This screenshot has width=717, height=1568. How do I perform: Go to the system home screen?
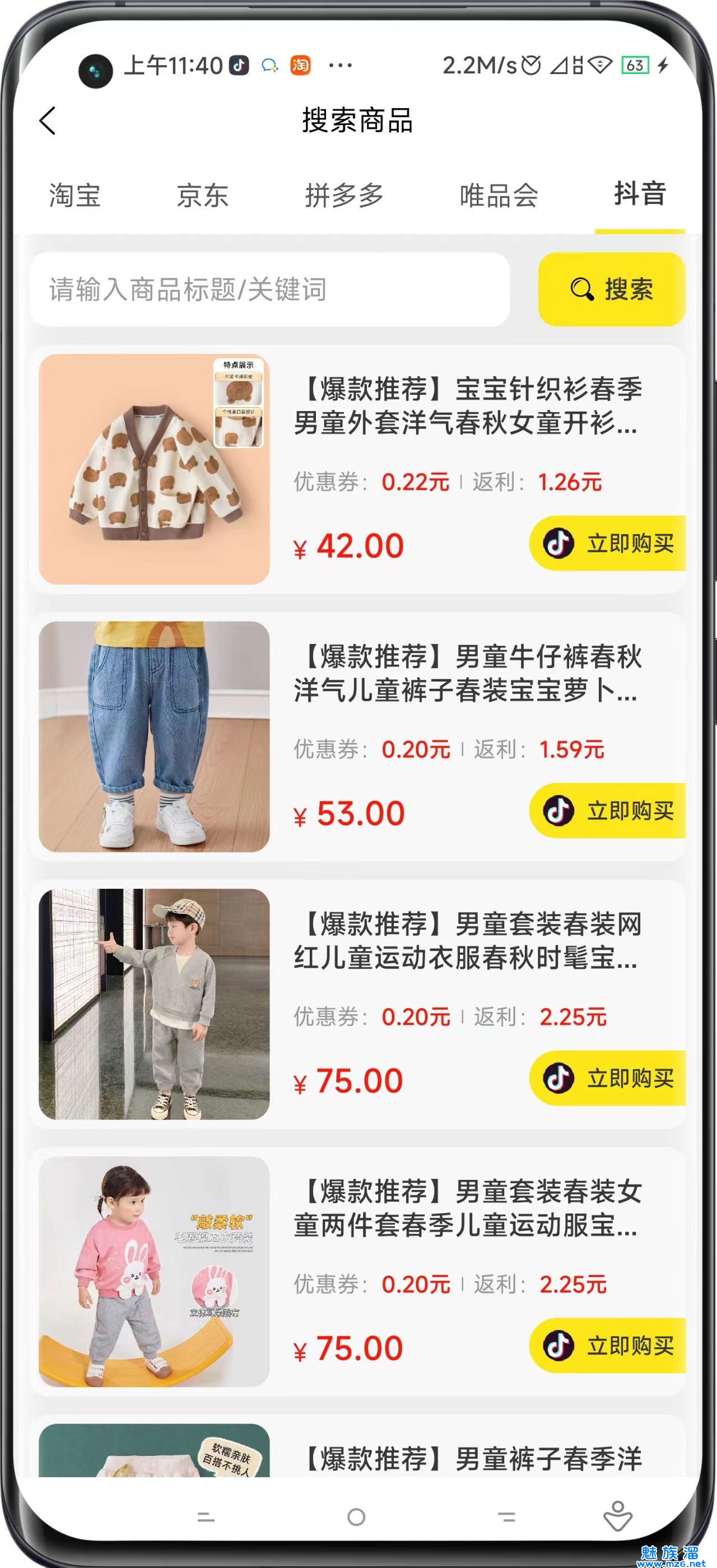(x=356, y=1517)
